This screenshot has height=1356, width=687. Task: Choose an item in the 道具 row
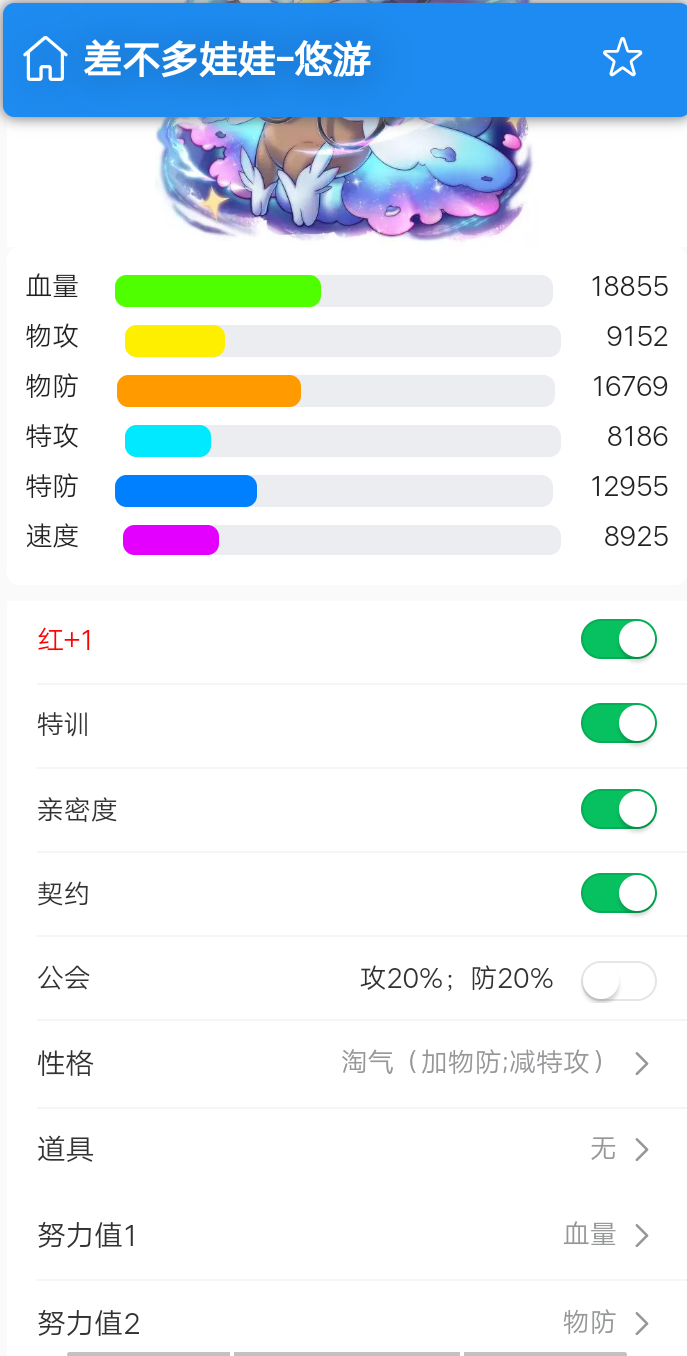click(x=343, y=1149)
